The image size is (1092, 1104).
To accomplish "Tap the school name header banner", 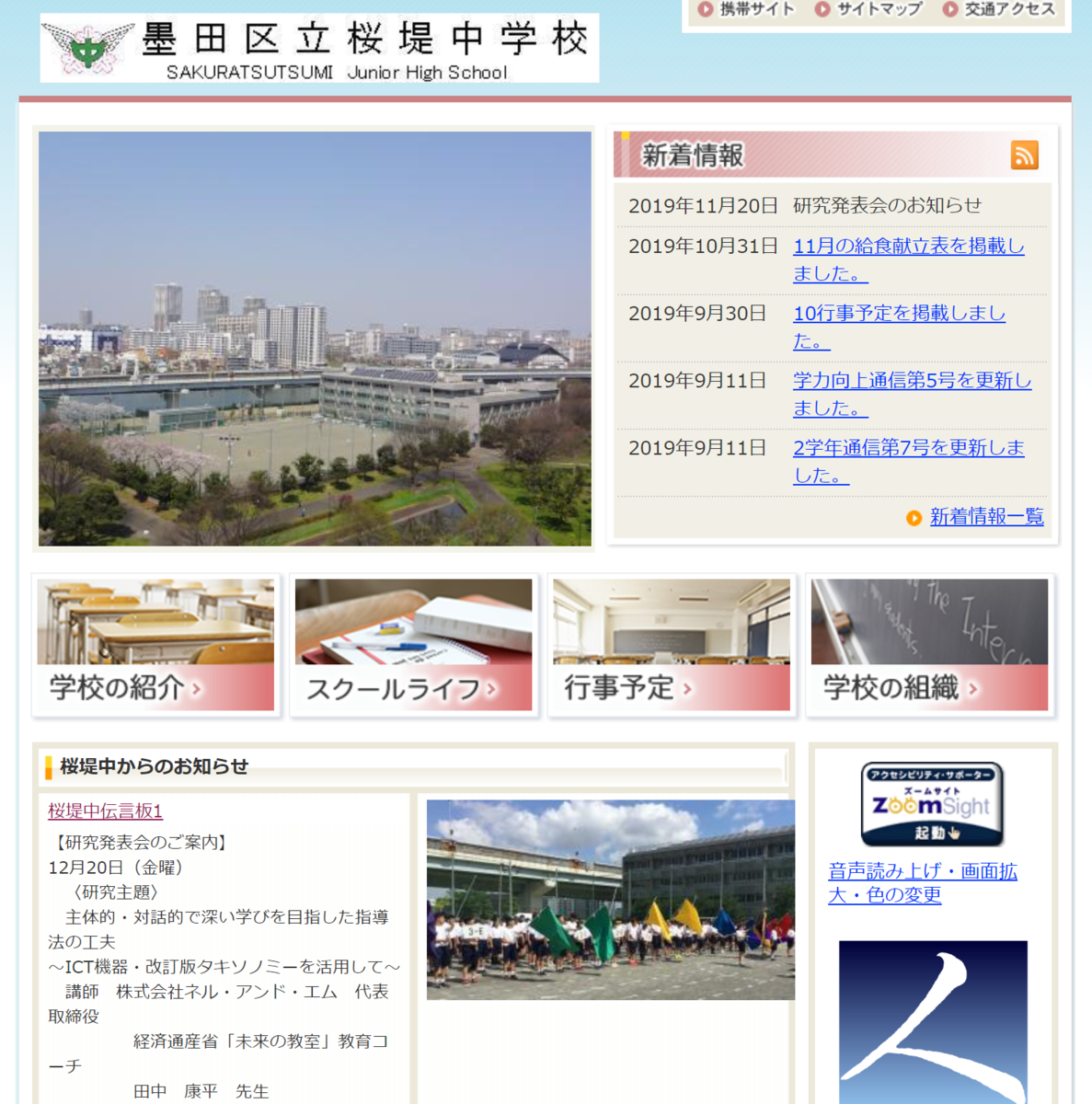I will [x=319, y=48].
